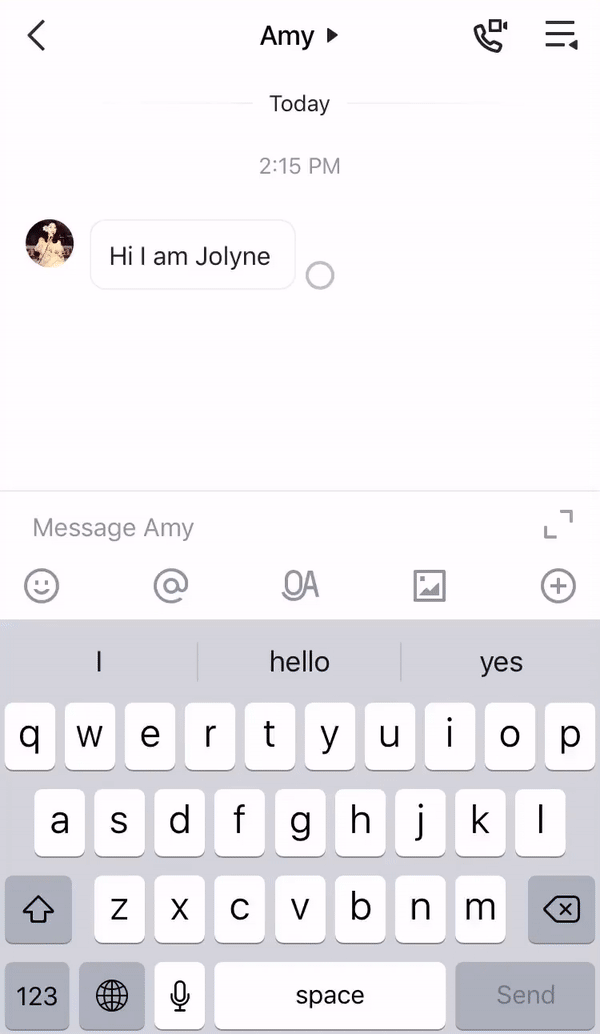Open more attachment options plus icon
The width and height of the screenshot is (600, 1034).
[558, 586]
